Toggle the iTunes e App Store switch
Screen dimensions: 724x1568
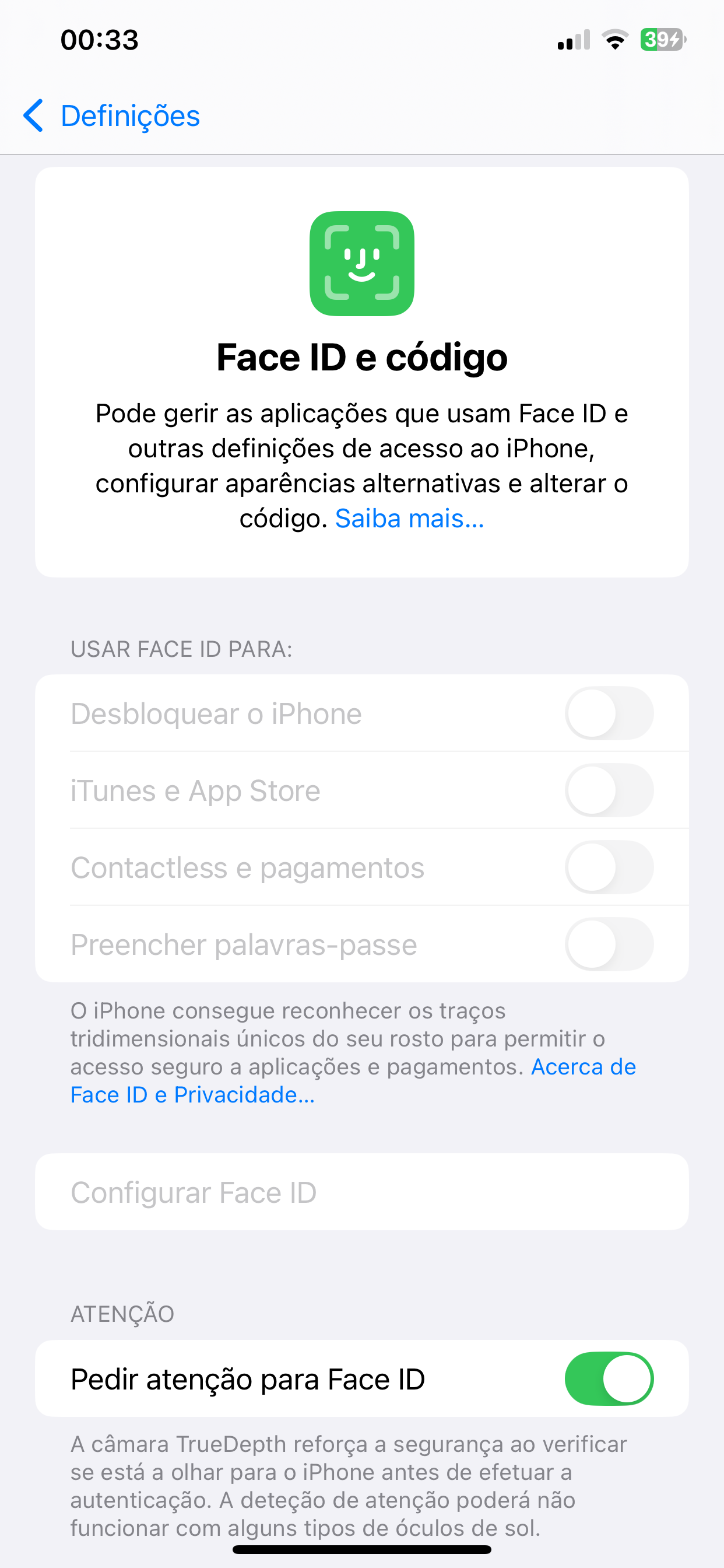(609, 790)
